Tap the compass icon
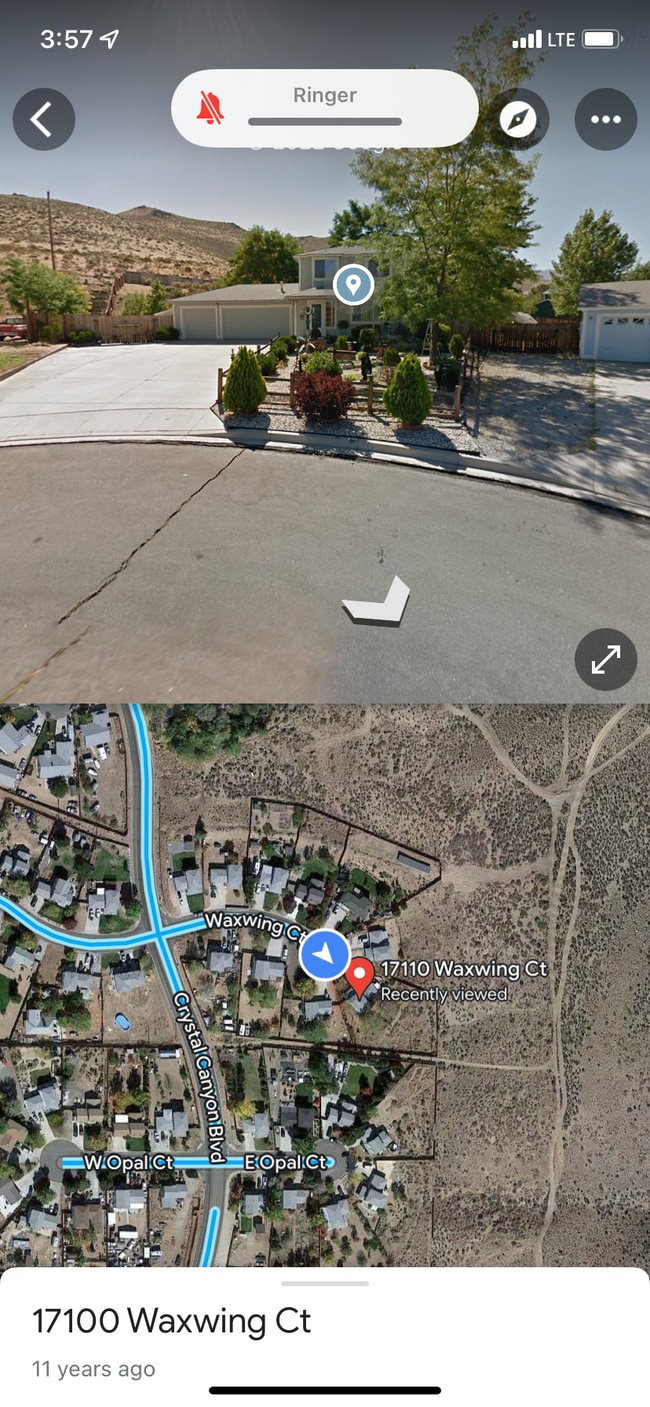Image resolution: width=650 pixels, height=1407 pixels. (x=518, y=120)
